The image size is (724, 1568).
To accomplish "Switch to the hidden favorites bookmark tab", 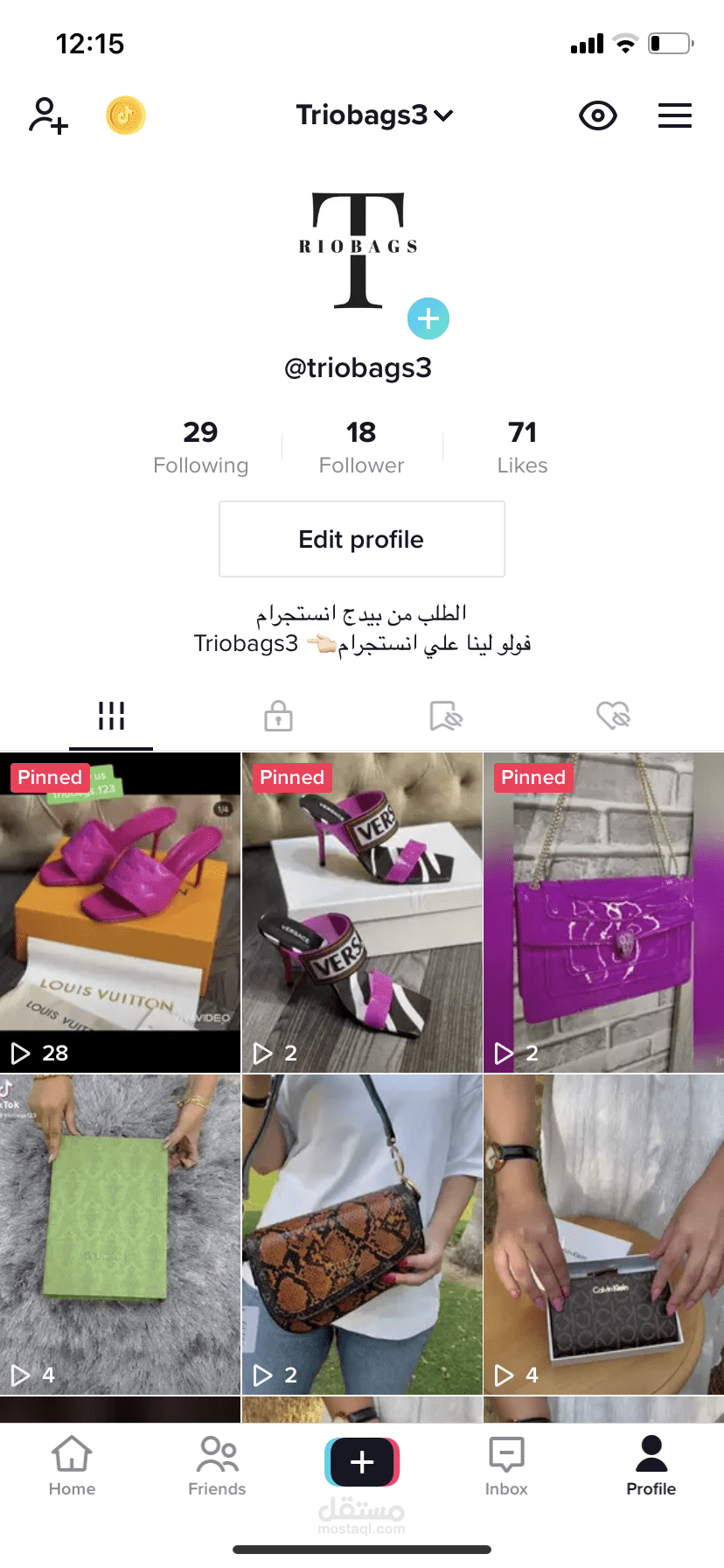I will click(445, 716).
